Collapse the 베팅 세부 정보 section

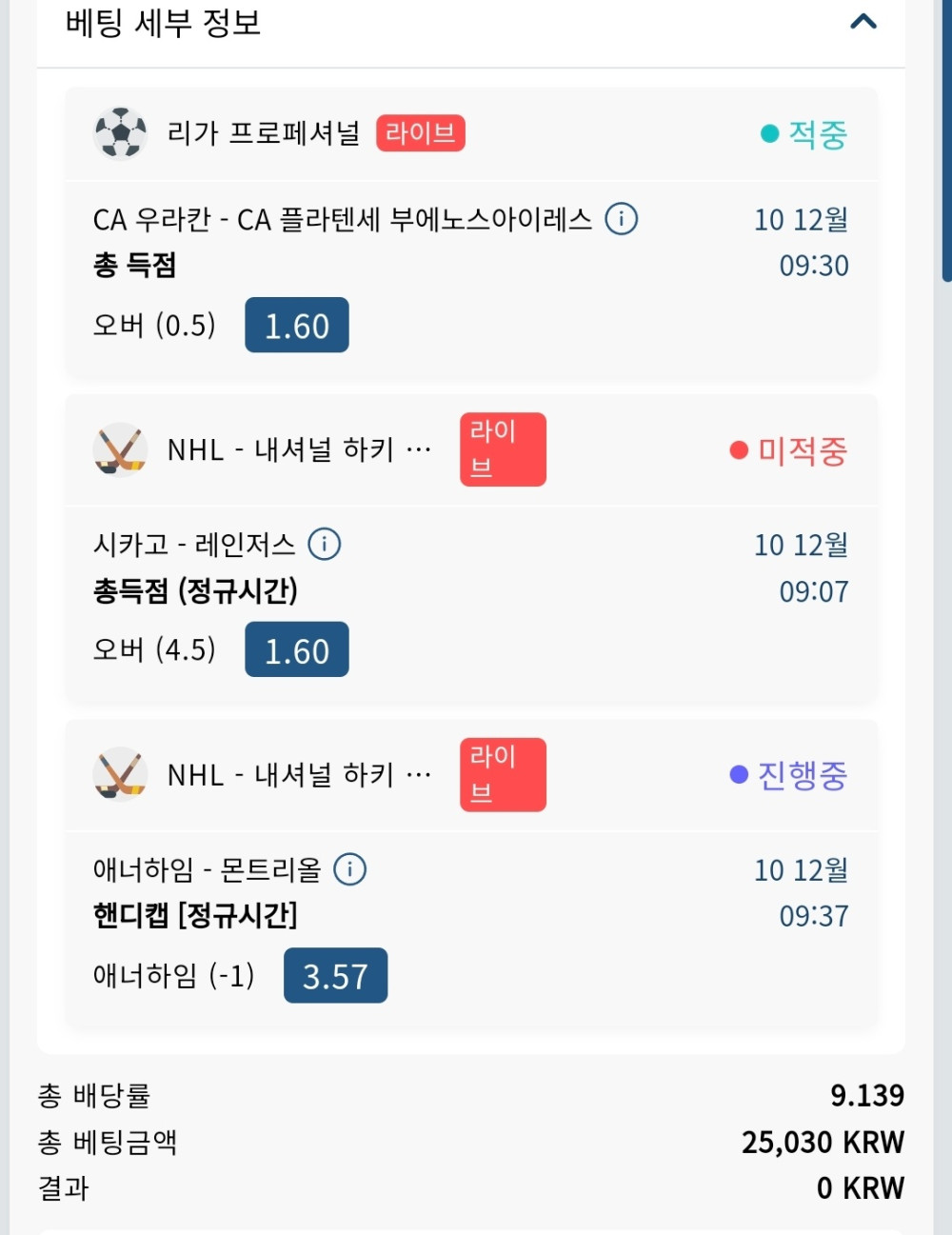click(863, 22)
